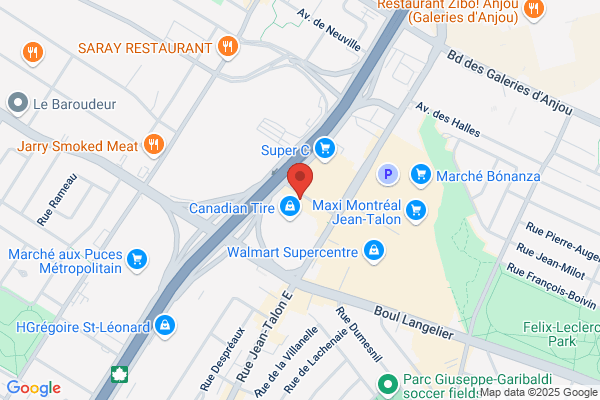The width and height of the screenshot is (600, 400).
Task: Tap Maxi Montréal Jean-Talon marker
Action: 416,211
